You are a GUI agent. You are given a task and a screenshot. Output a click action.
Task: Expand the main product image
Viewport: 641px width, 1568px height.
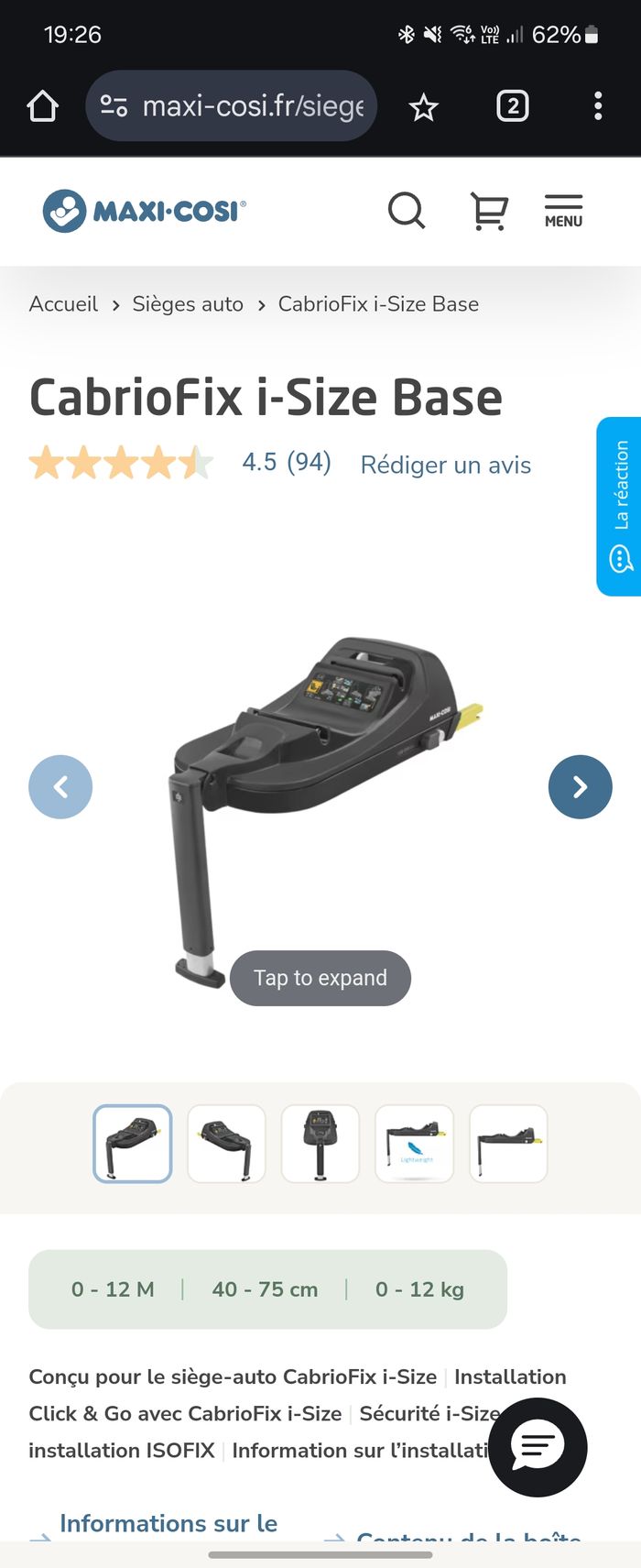(320, 978)
